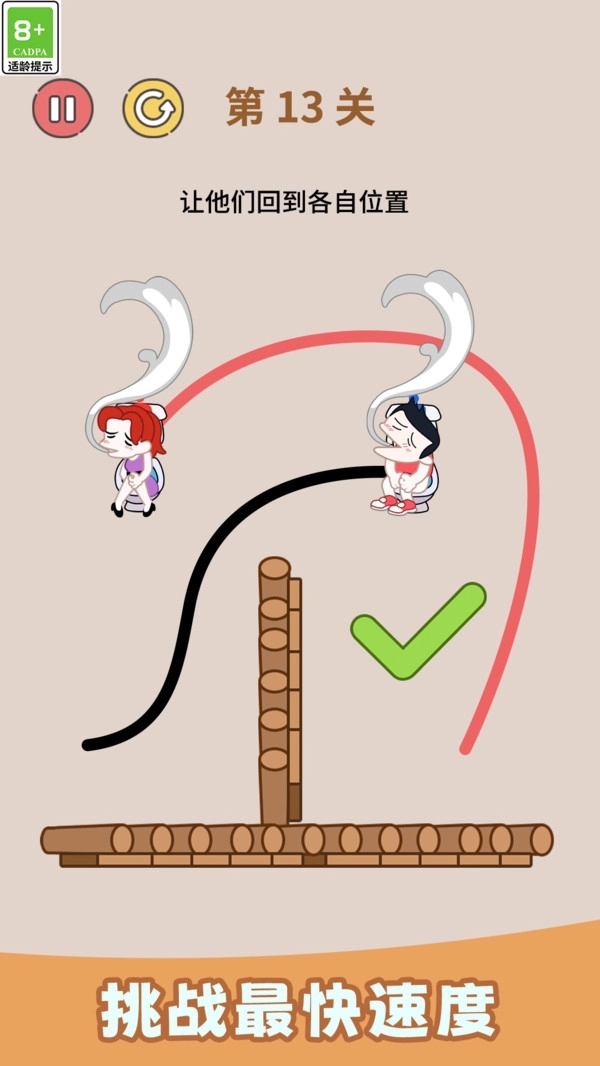
Task: Open the 8+ CADPA age rating notice
Action: click(31, 37)
